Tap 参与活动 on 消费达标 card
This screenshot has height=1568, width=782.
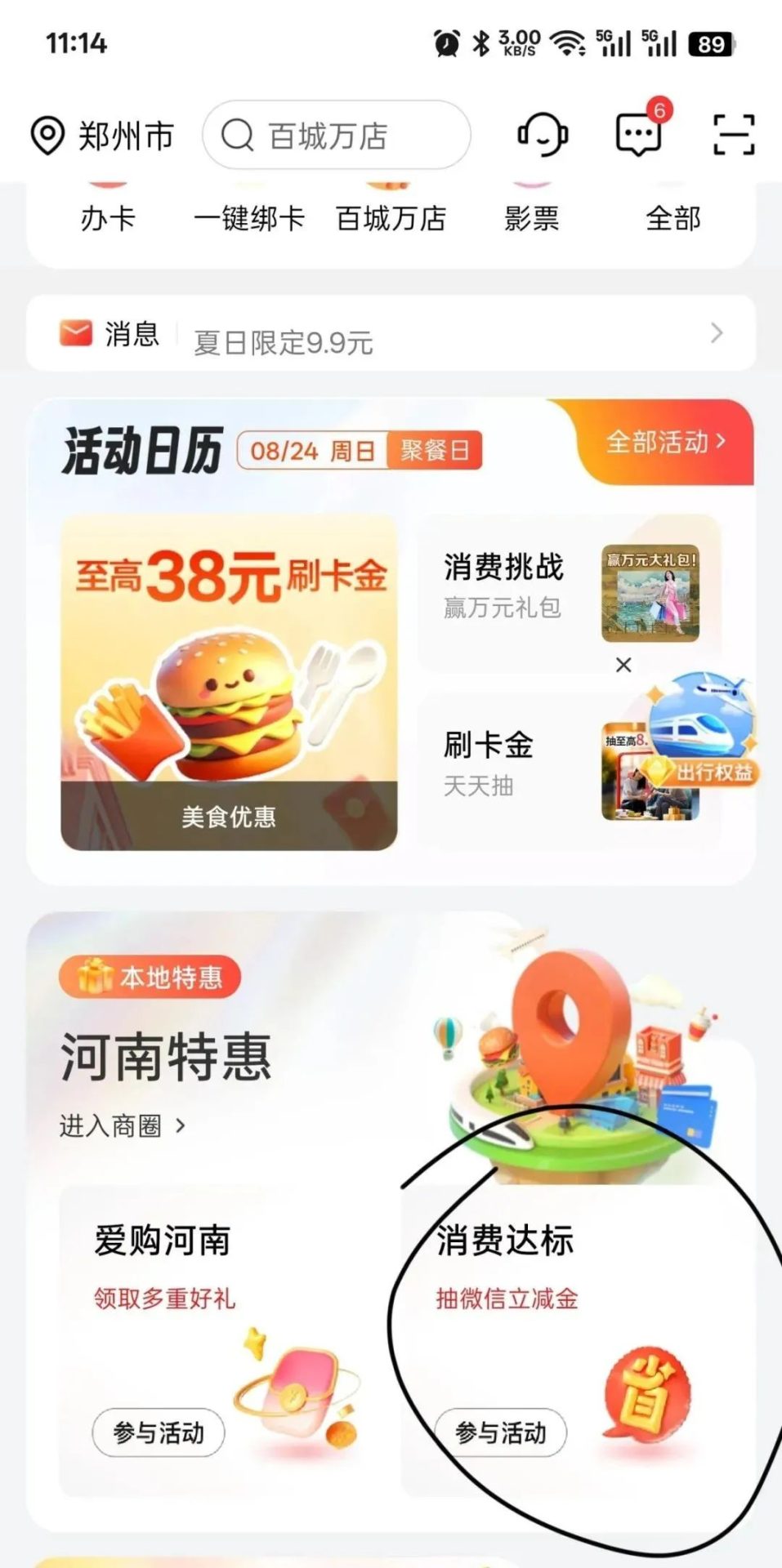coord(500,1432)
